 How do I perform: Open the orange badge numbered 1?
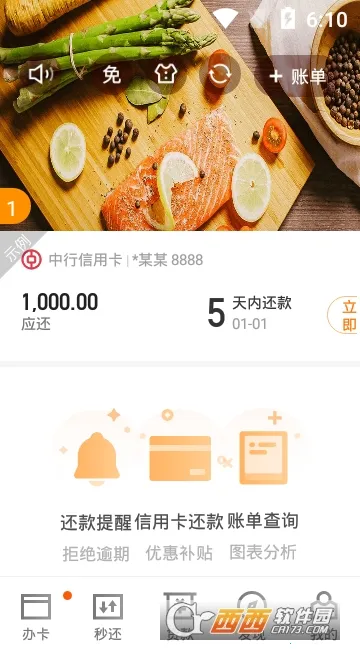click(14, 206)
